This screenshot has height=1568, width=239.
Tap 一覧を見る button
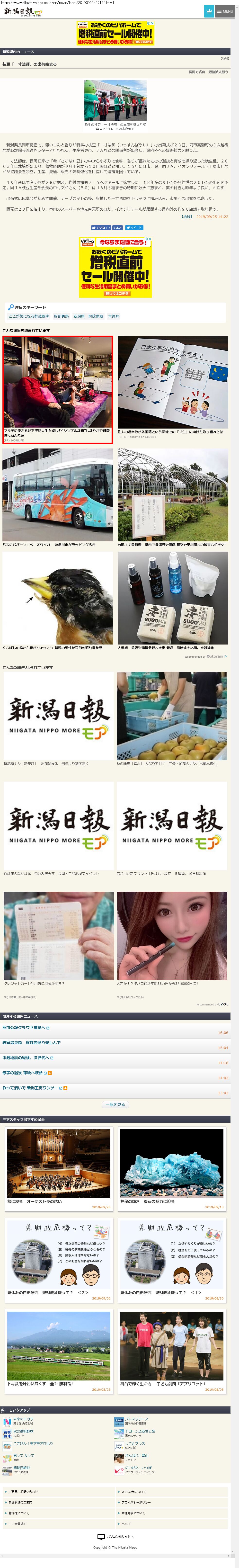[x=115, y=1104]
